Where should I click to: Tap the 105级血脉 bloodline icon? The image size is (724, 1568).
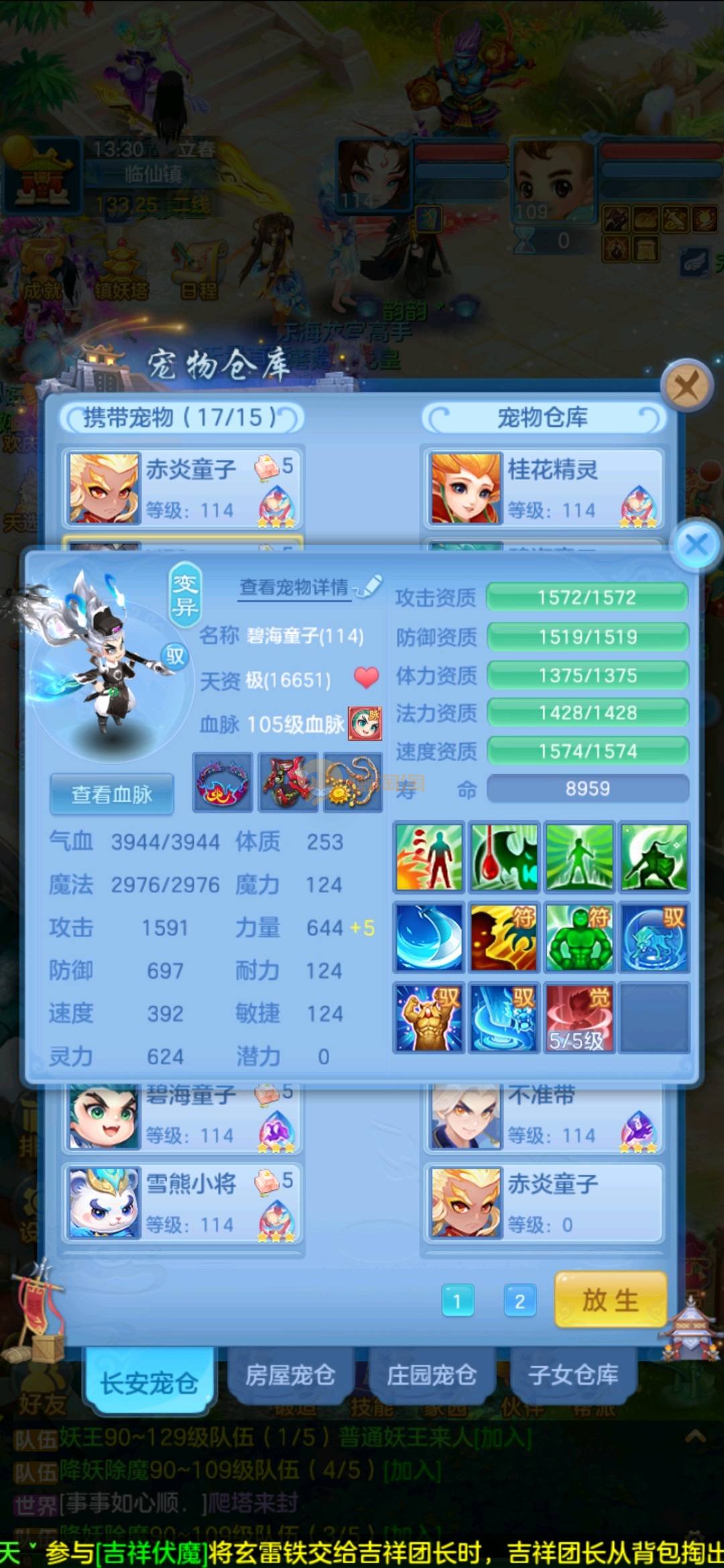pyautogui.click(x=365, y=724)
